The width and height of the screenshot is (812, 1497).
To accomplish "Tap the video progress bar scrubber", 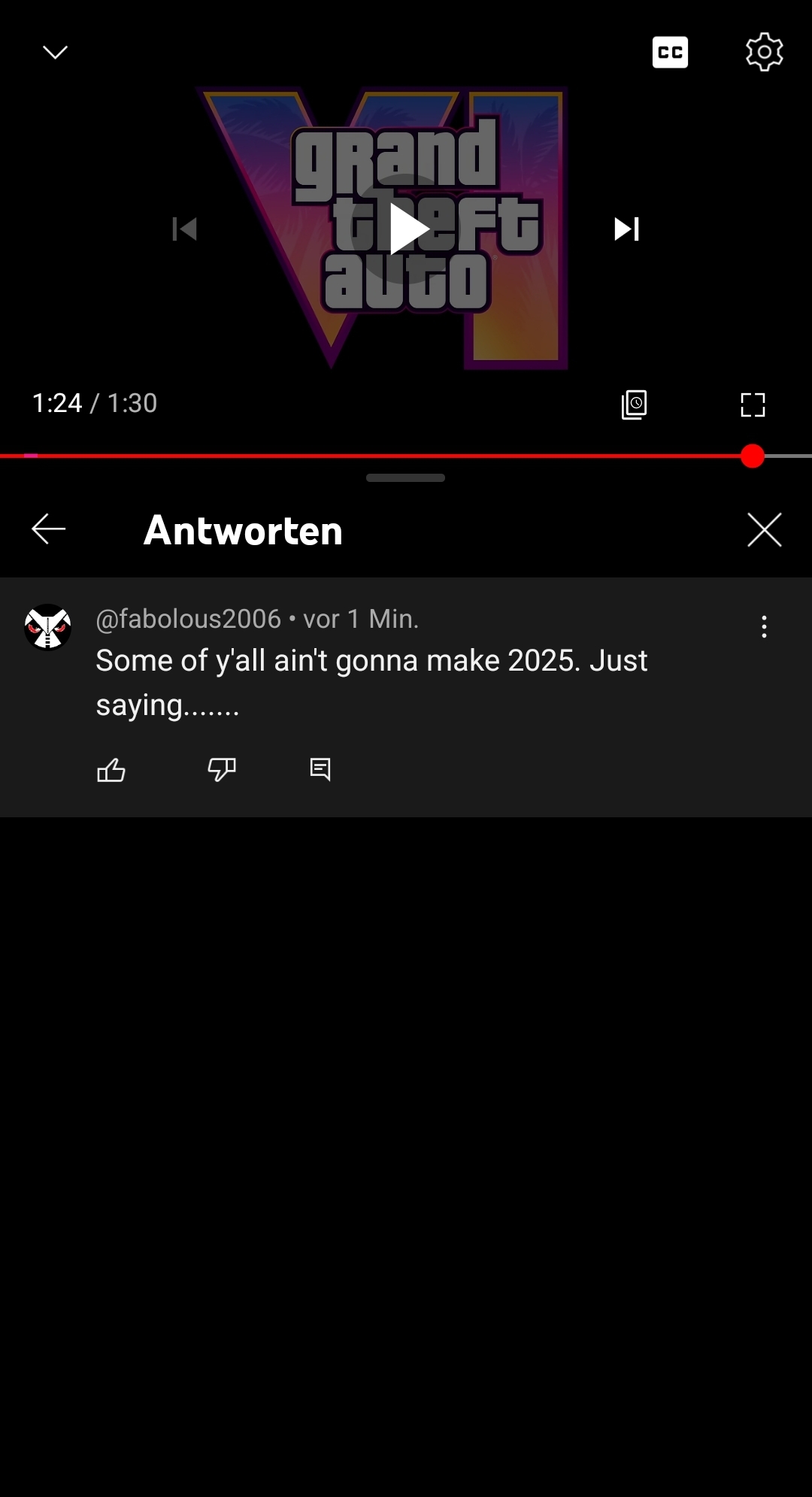I will pyautogui.click(x=752, y=456).
